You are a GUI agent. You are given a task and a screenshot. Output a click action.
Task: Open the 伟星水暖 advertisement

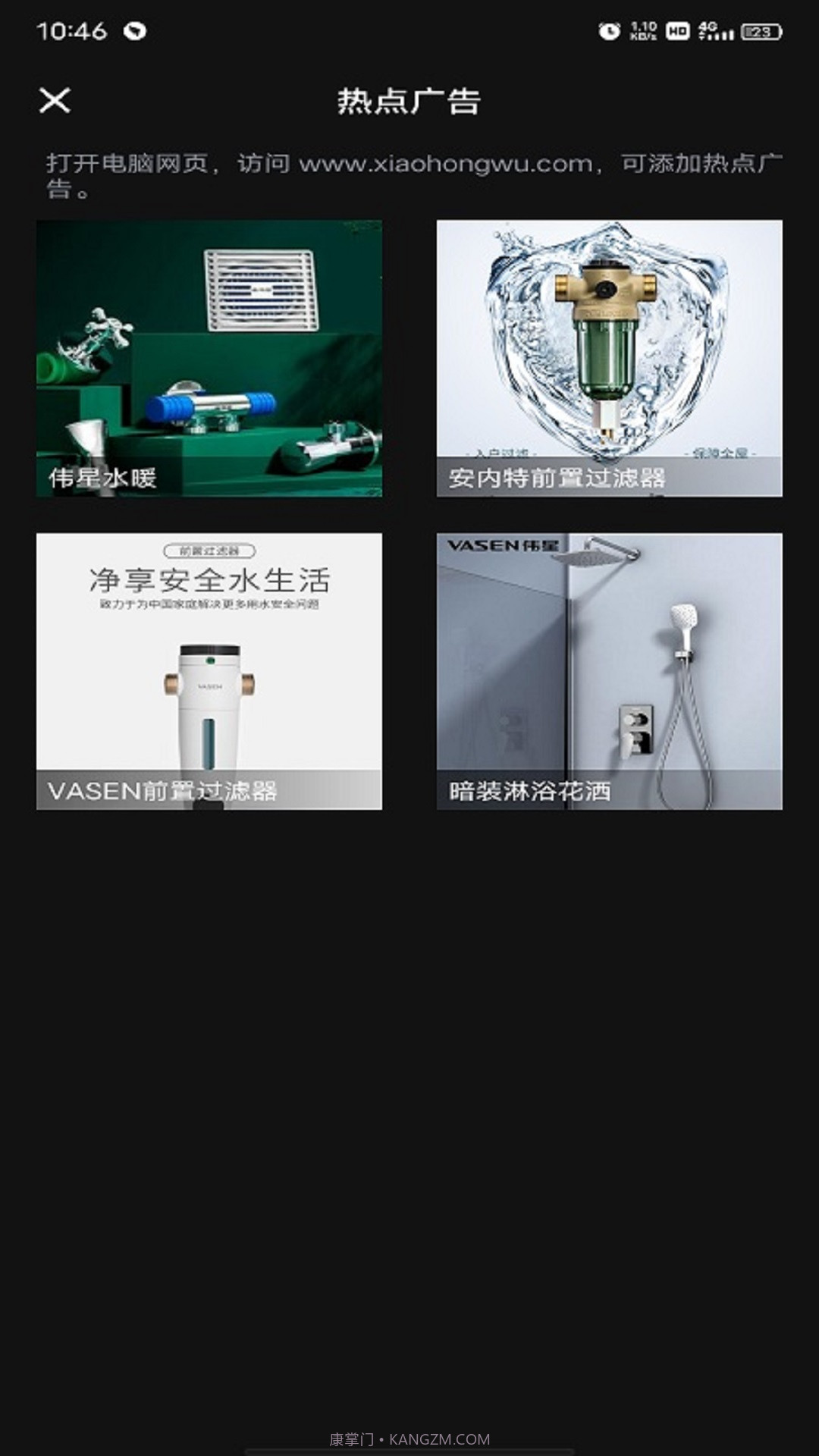[209, 356]
